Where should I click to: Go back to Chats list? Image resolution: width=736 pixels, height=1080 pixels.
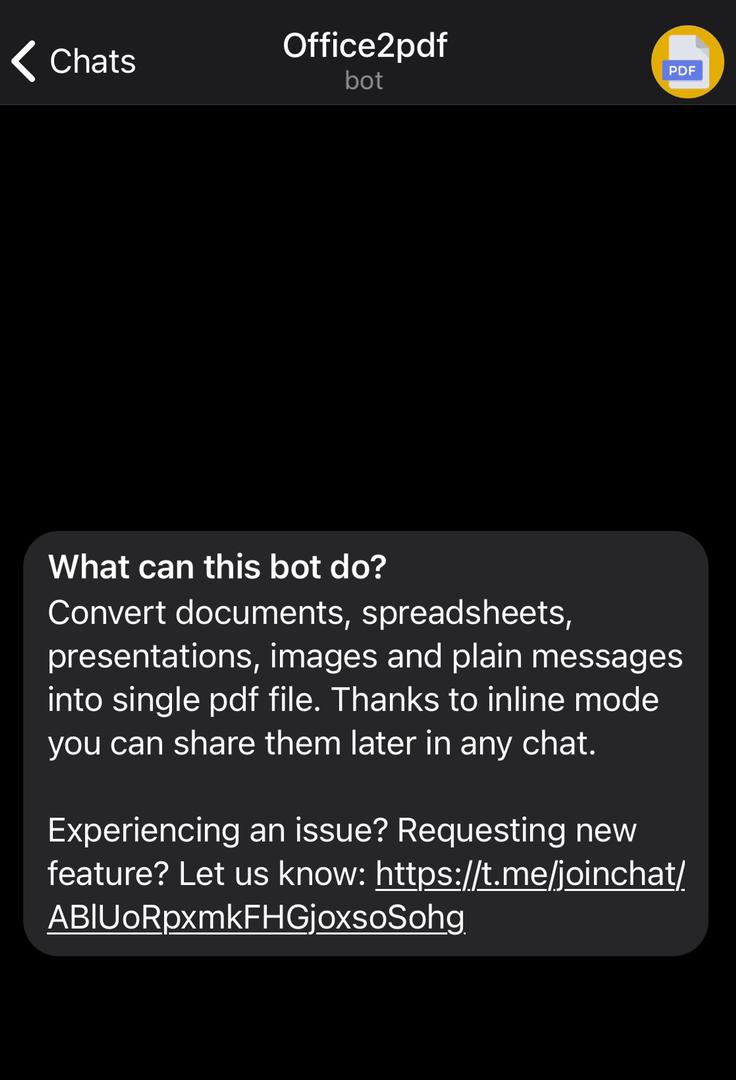tap(73, 61)
